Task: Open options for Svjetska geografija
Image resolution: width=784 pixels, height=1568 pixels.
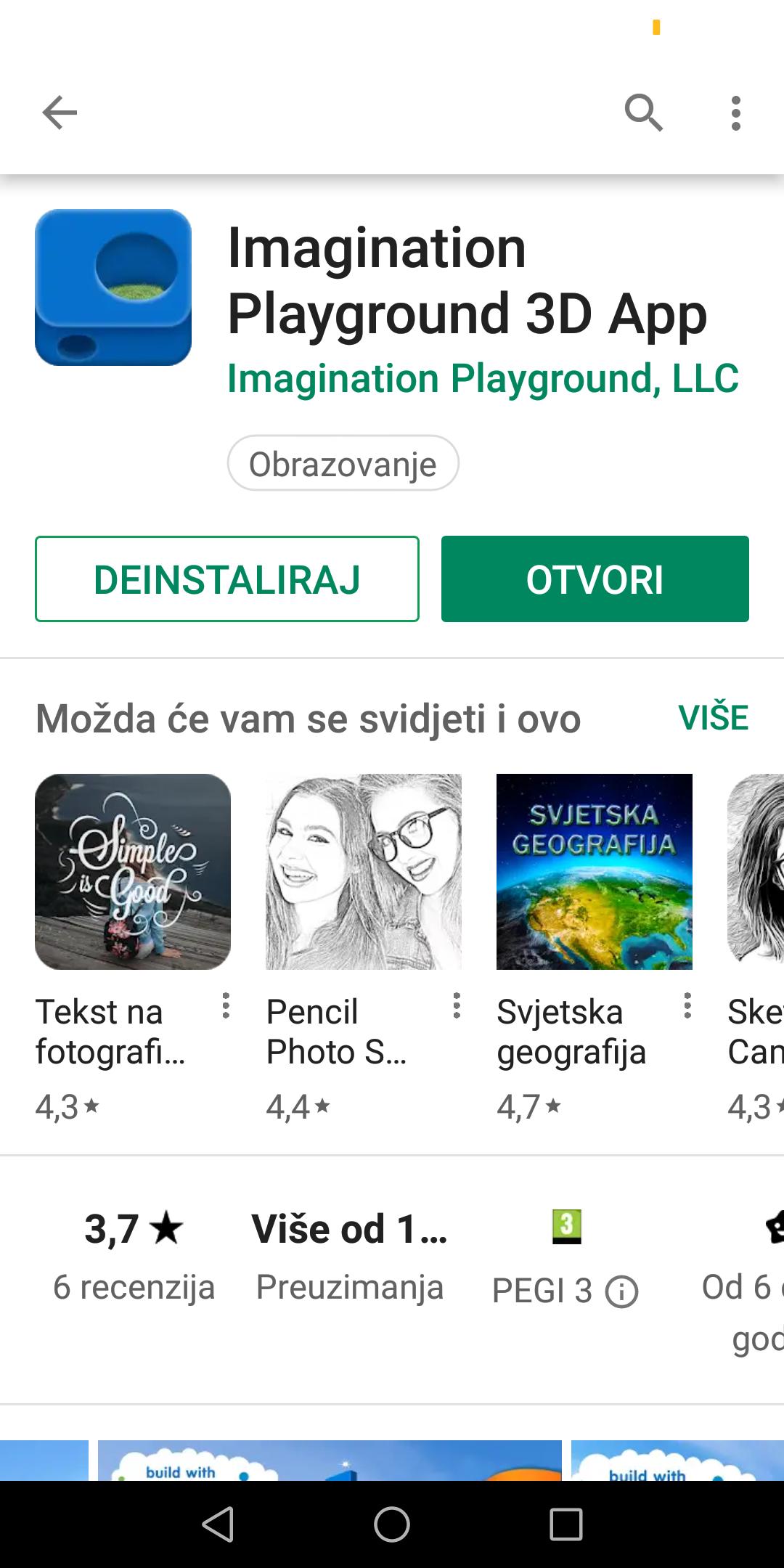Action: point(687,1006)
